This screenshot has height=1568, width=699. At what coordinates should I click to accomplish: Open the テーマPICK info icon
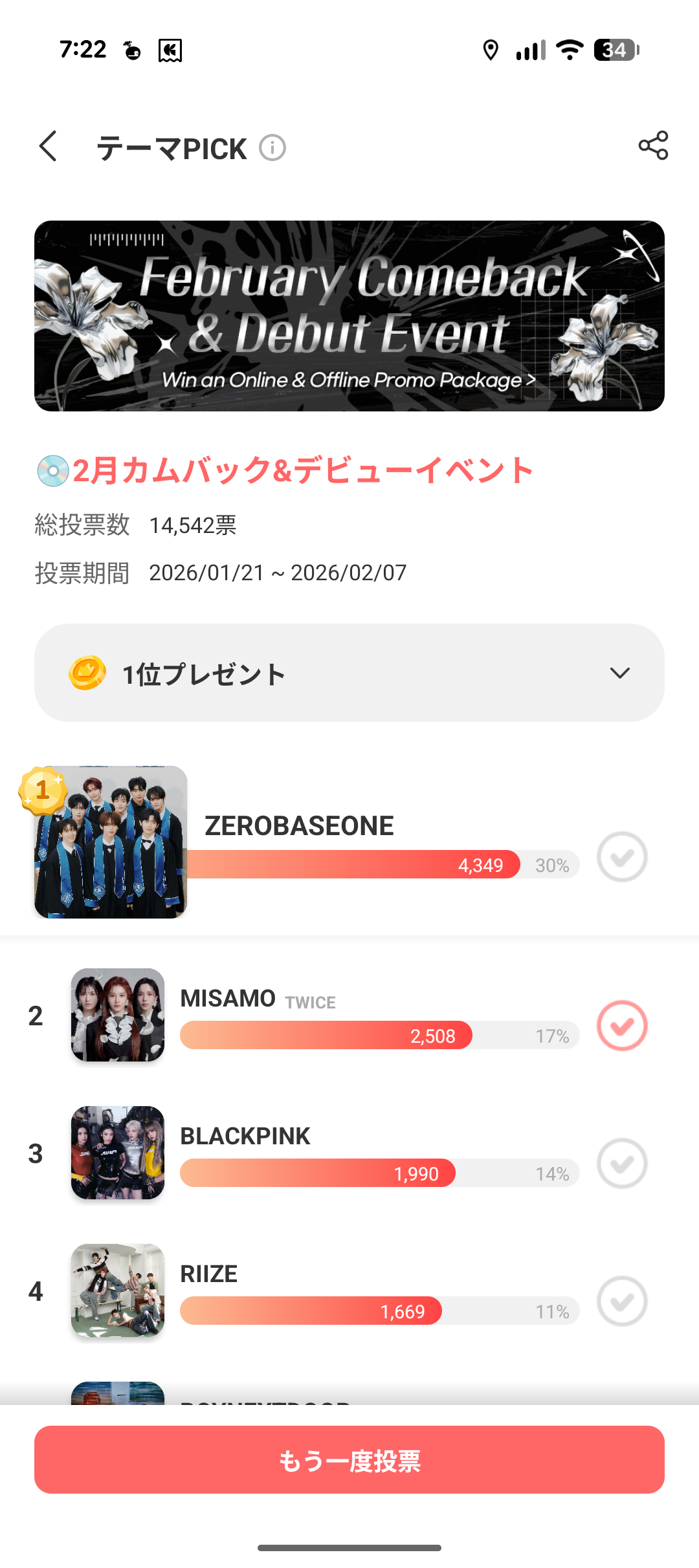pyautogui.click(x=272, y=148)
